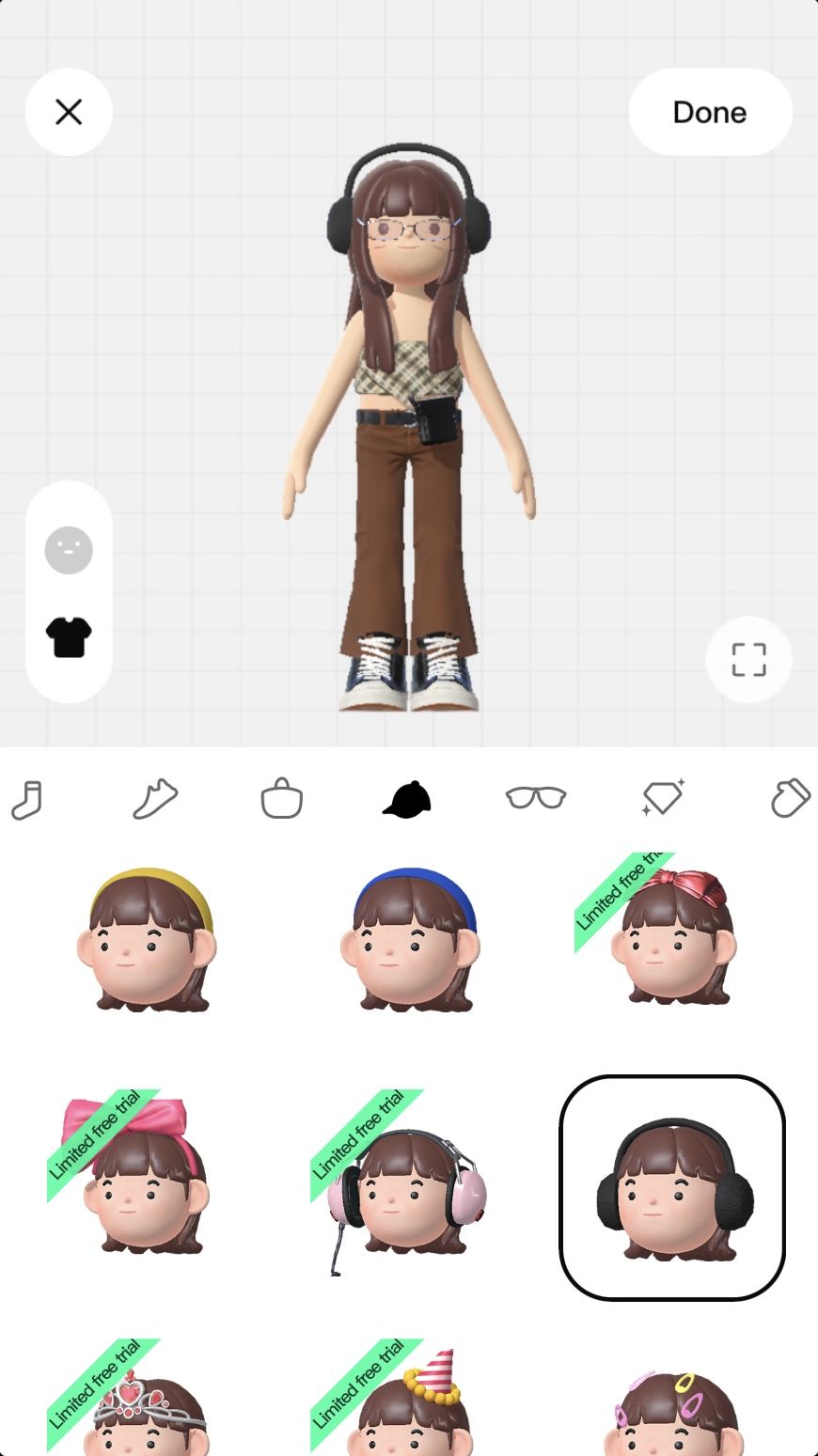Image resolution: width=818 pixels, height=1456 pixels.
Task: Open the bags category tab
Action: pyautogui.click(x=281, y=800)
